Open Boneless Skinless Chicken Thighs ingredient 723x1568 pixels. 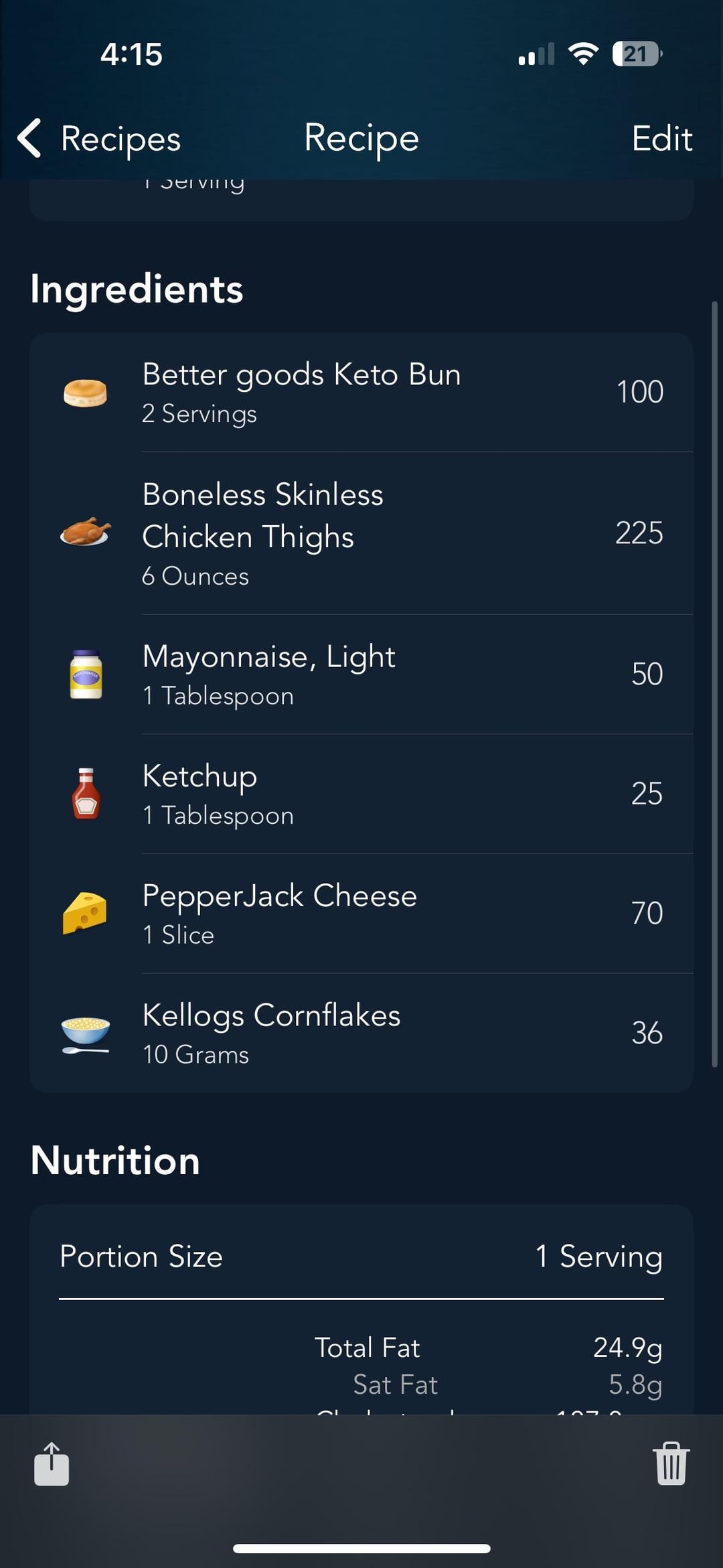pyautogui.click(x=361, y=533)
